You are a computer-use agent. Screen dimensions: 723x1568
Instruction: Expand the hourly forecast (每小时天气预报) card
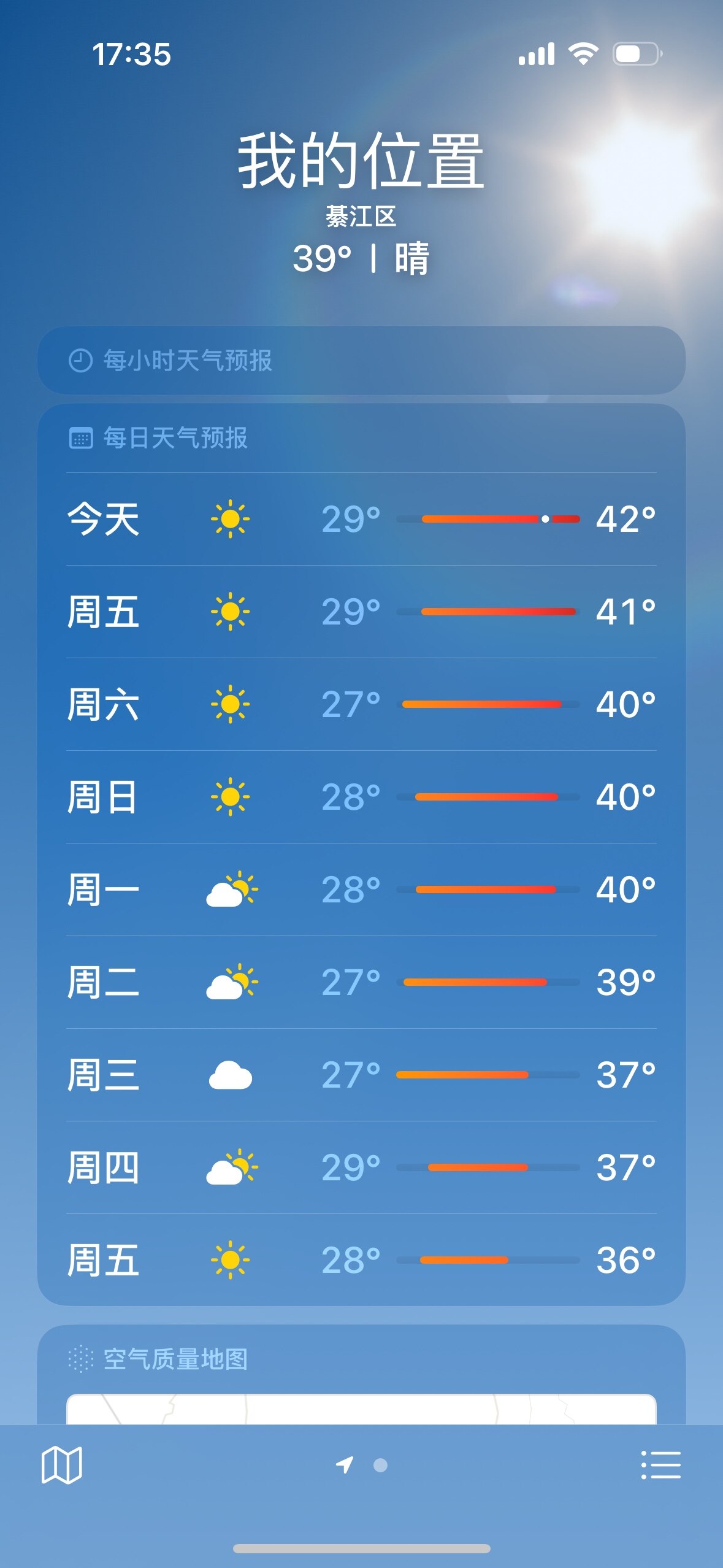click(361, 360)
